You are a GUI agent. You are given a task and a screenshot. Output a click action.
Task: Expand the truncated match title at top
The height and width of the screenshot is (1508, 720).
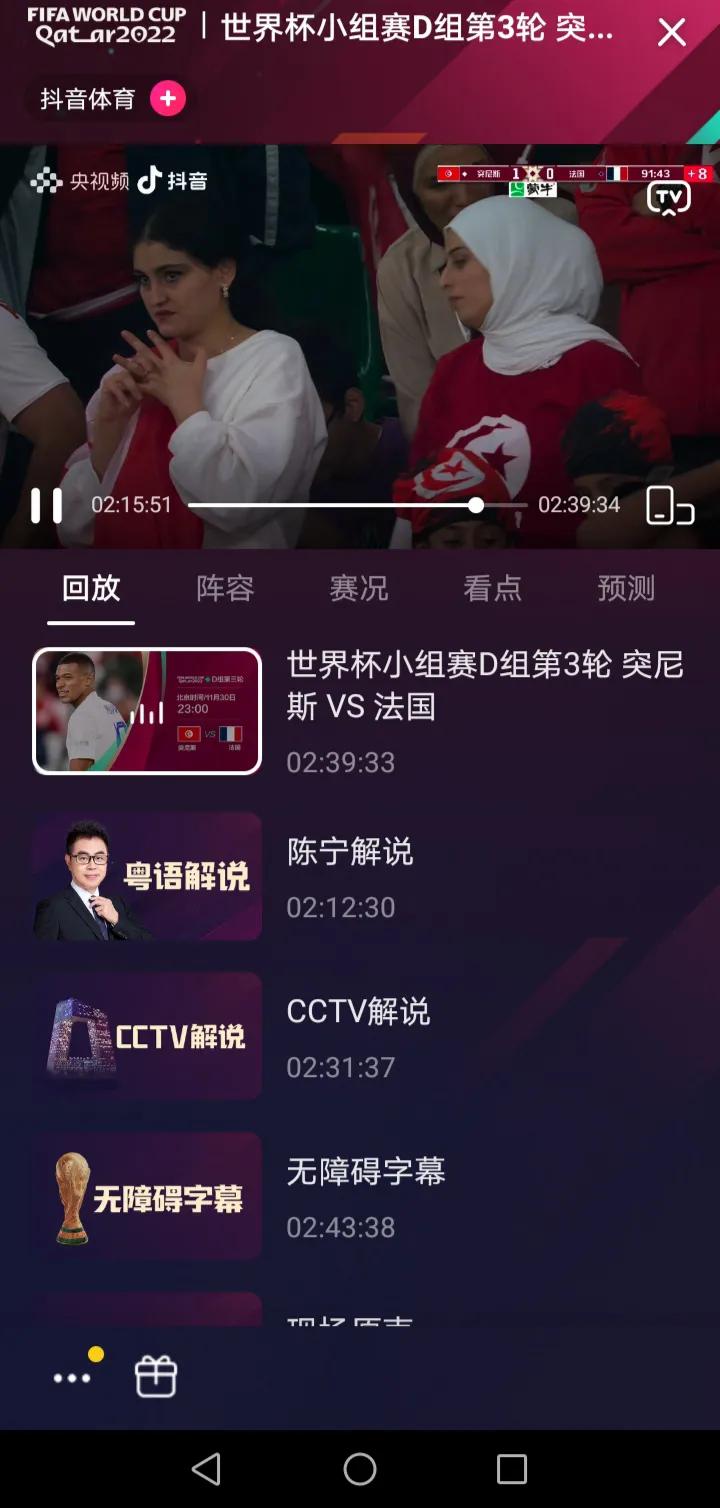click(x=400, y=31)
